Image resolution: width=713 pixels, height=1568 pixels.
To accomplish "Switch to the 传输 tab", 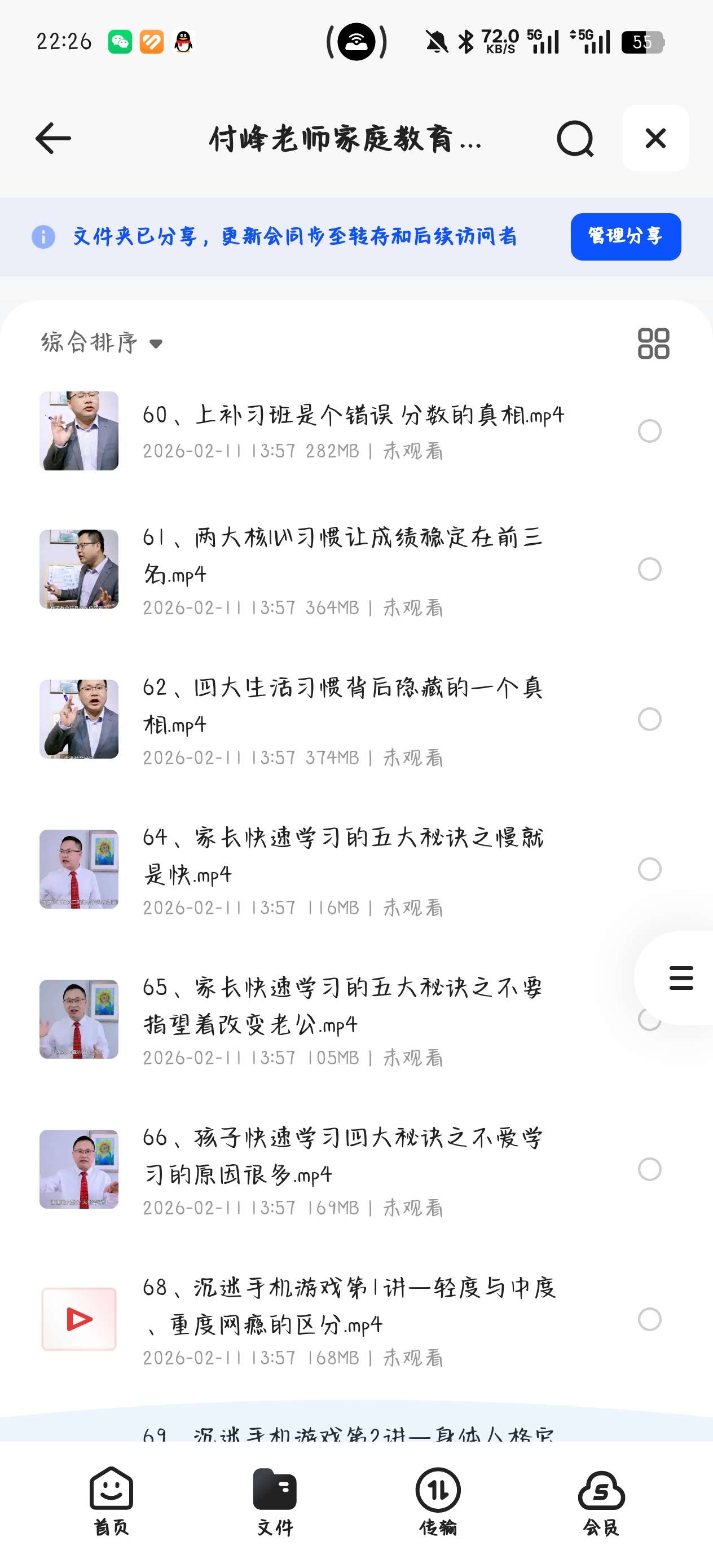I will (438, 1500).
